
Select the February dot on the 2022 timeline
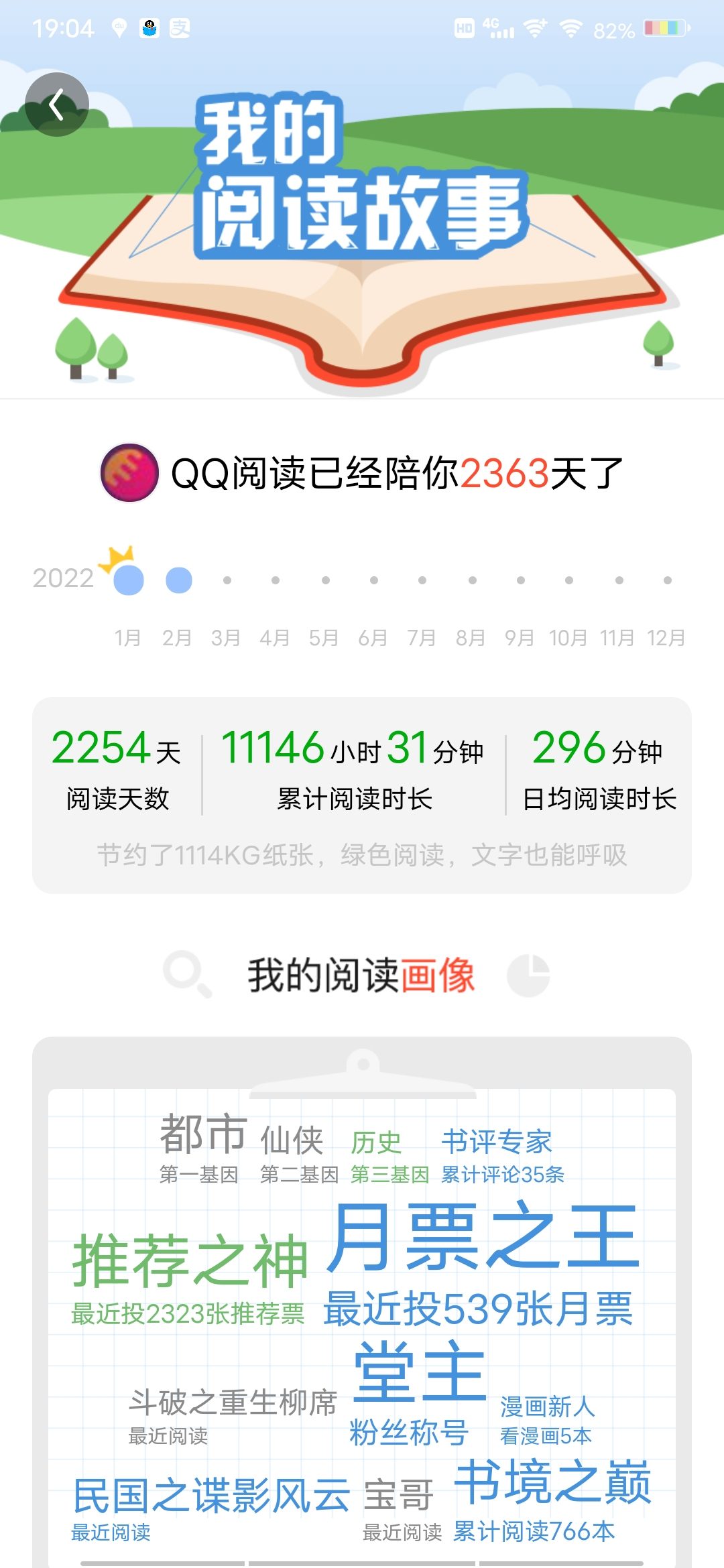pyautogui.click(x=179, y=580)
